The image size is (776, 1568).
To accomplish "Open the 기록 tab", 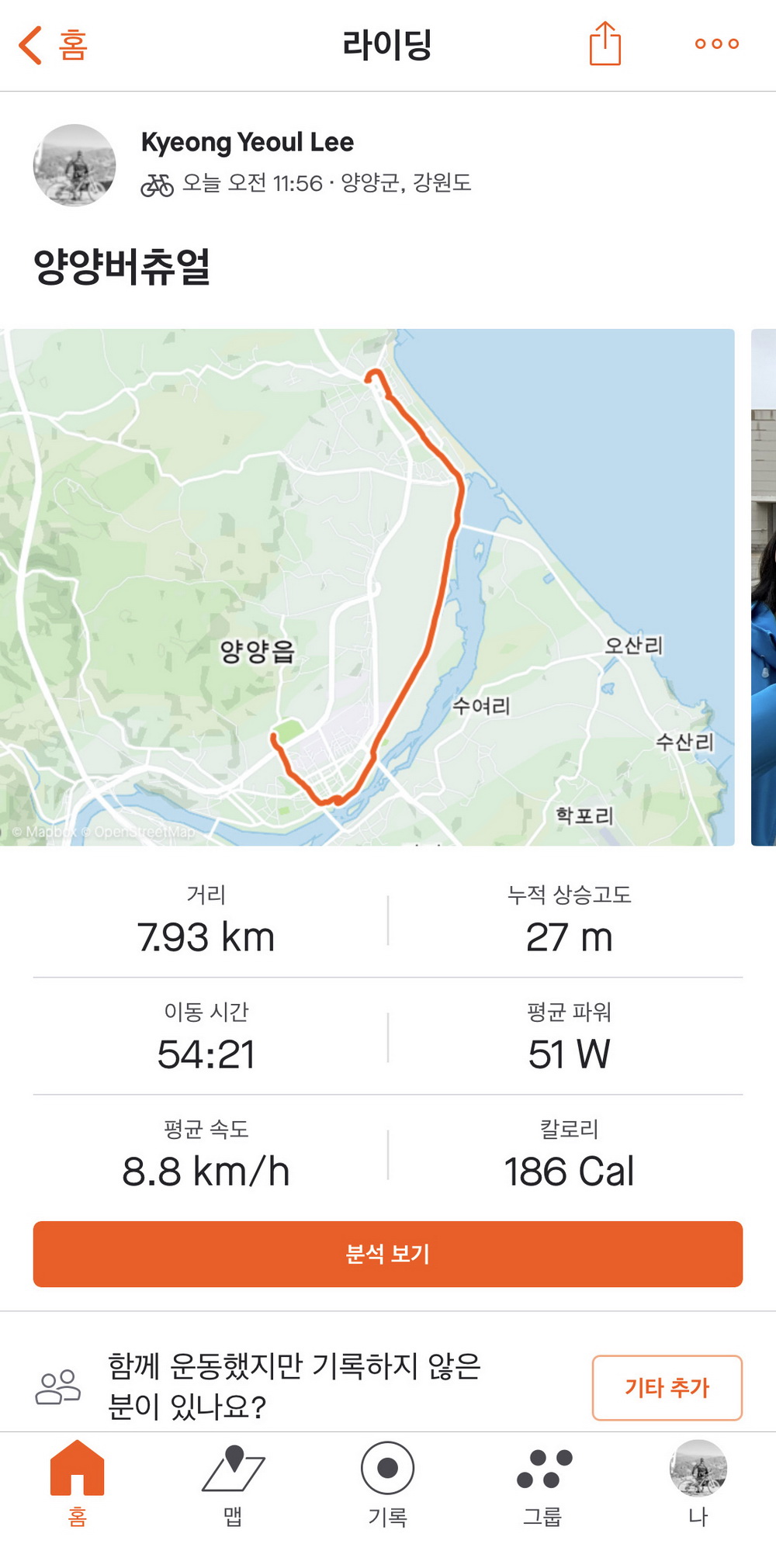I will coord(387,1483).
